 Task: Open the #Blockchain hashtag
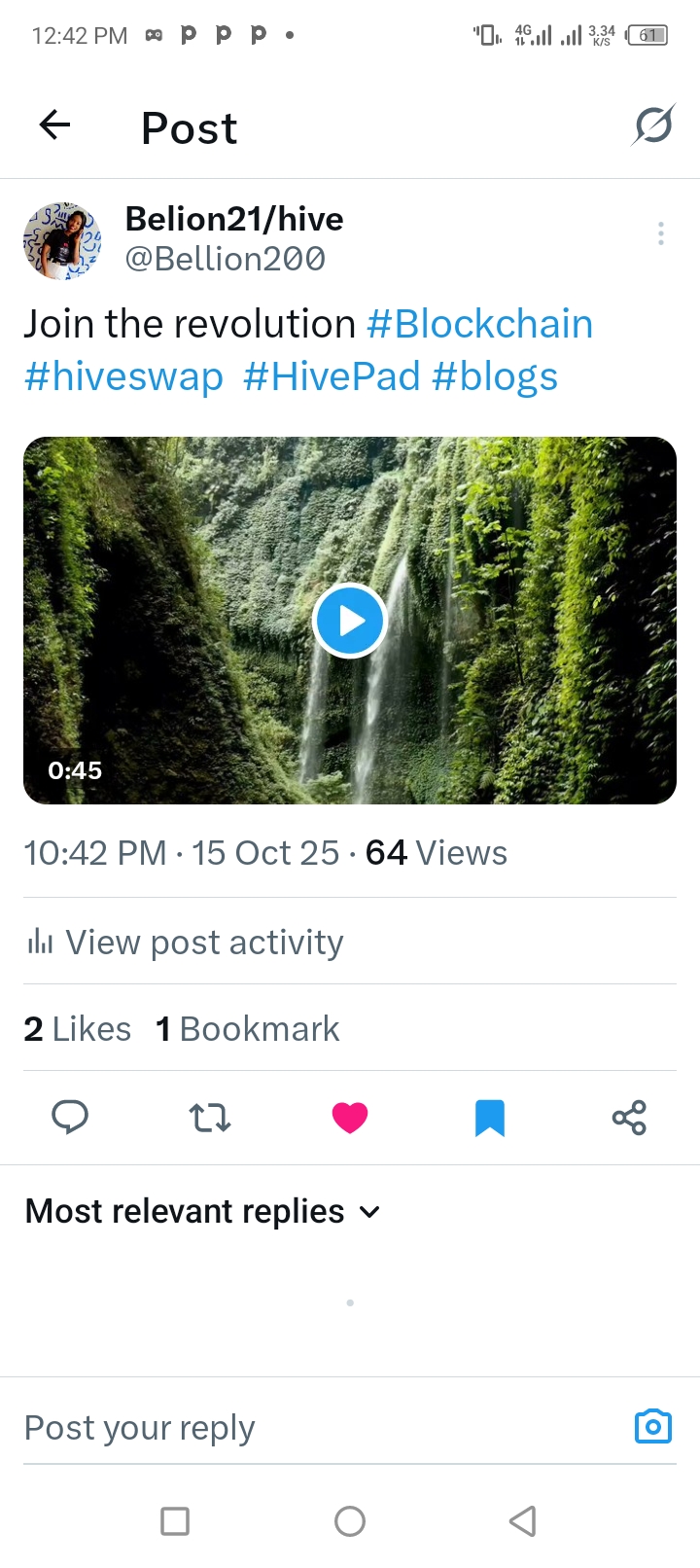point(479,324)
